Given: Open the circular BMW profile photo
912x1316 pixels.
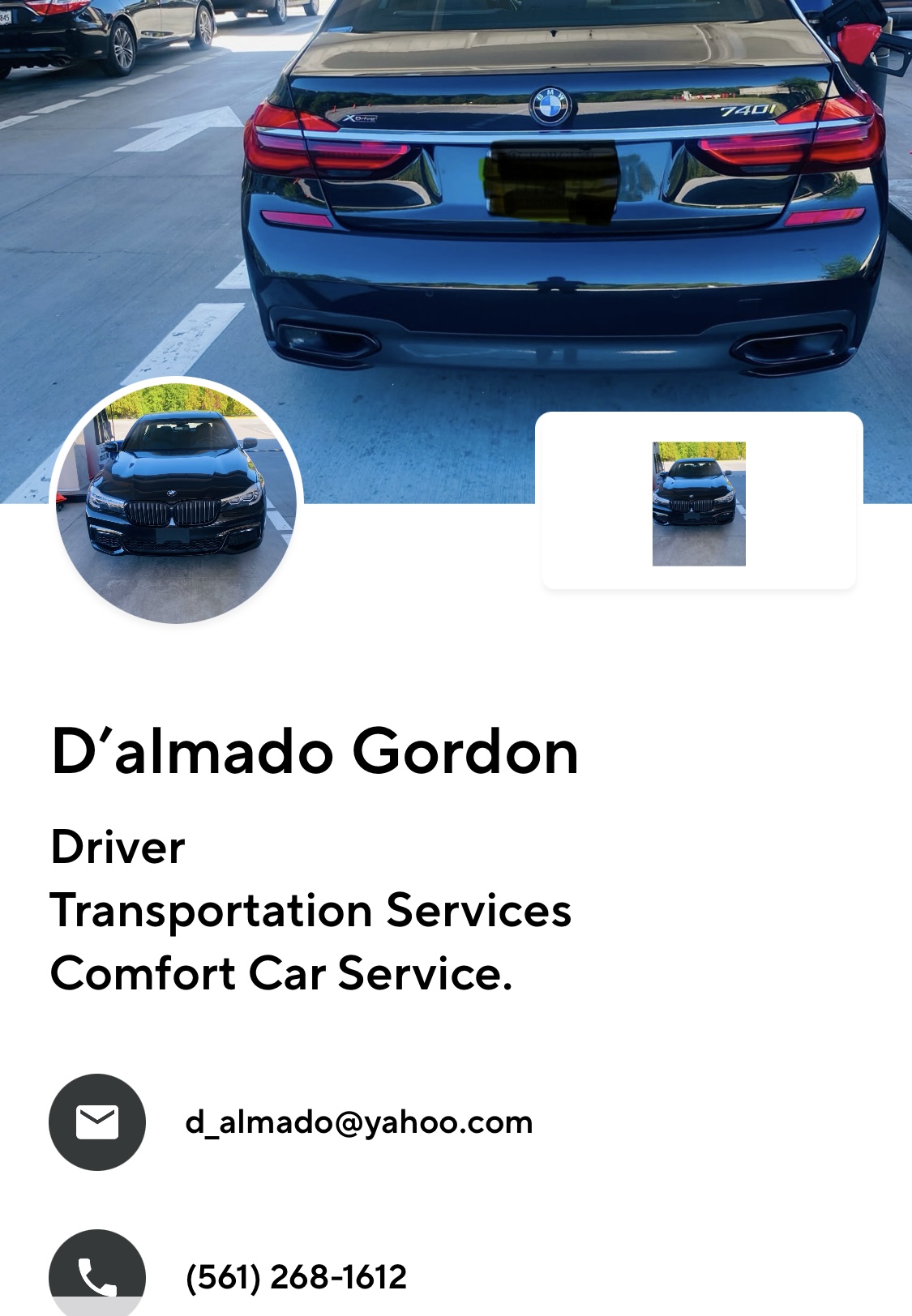Looking at the screenshot, I should click(x=176, y=502).
